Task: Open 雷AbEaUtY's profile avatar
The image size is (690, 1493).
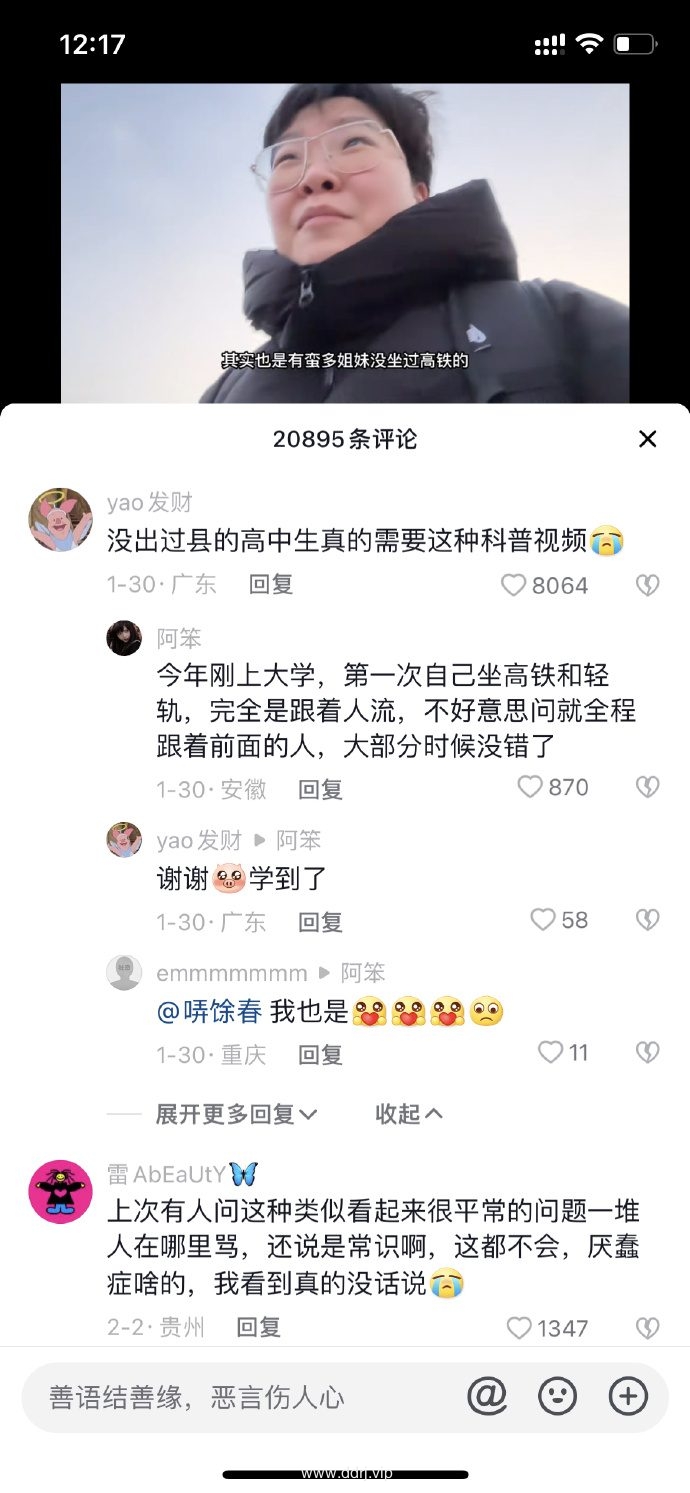Action: [60, 1191]
